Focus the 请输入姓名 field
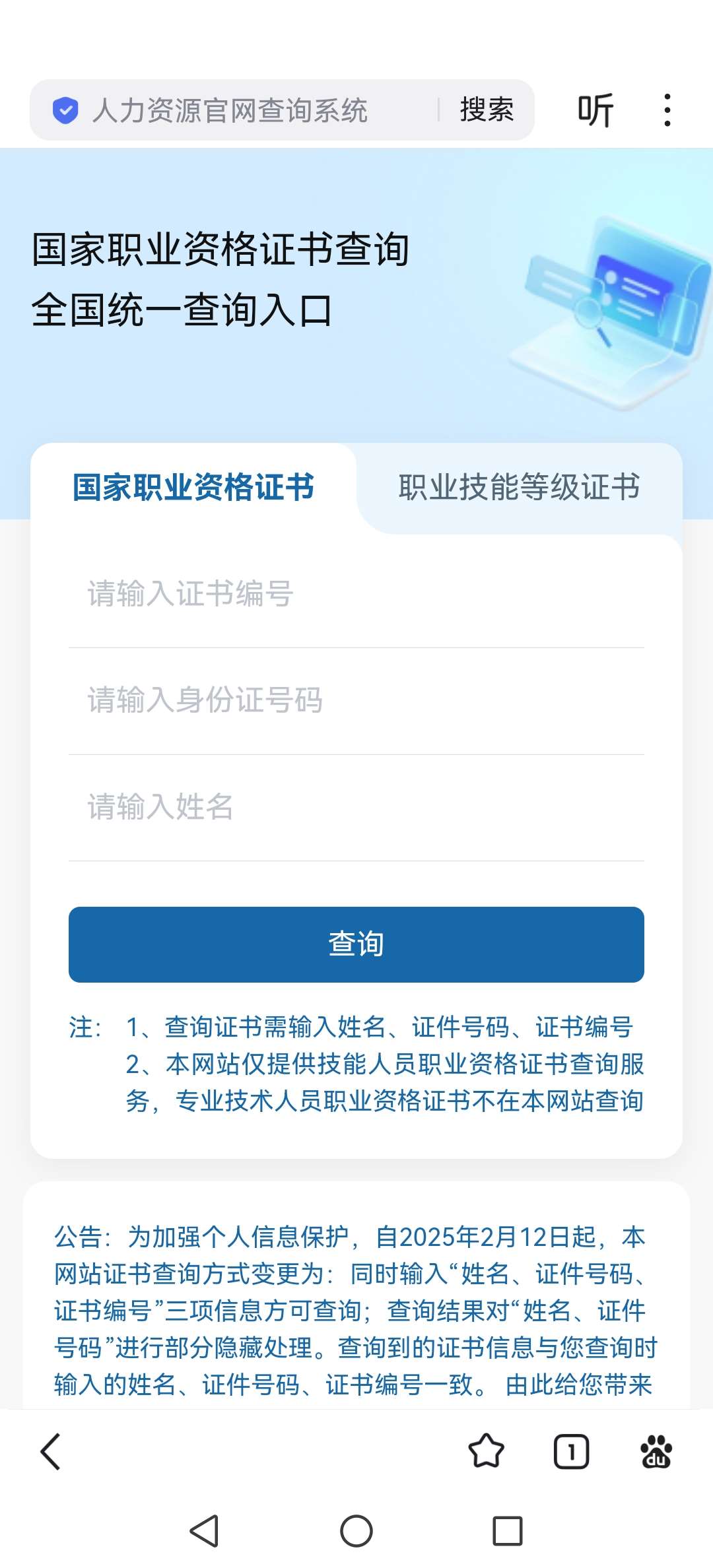 click(356, 807)
